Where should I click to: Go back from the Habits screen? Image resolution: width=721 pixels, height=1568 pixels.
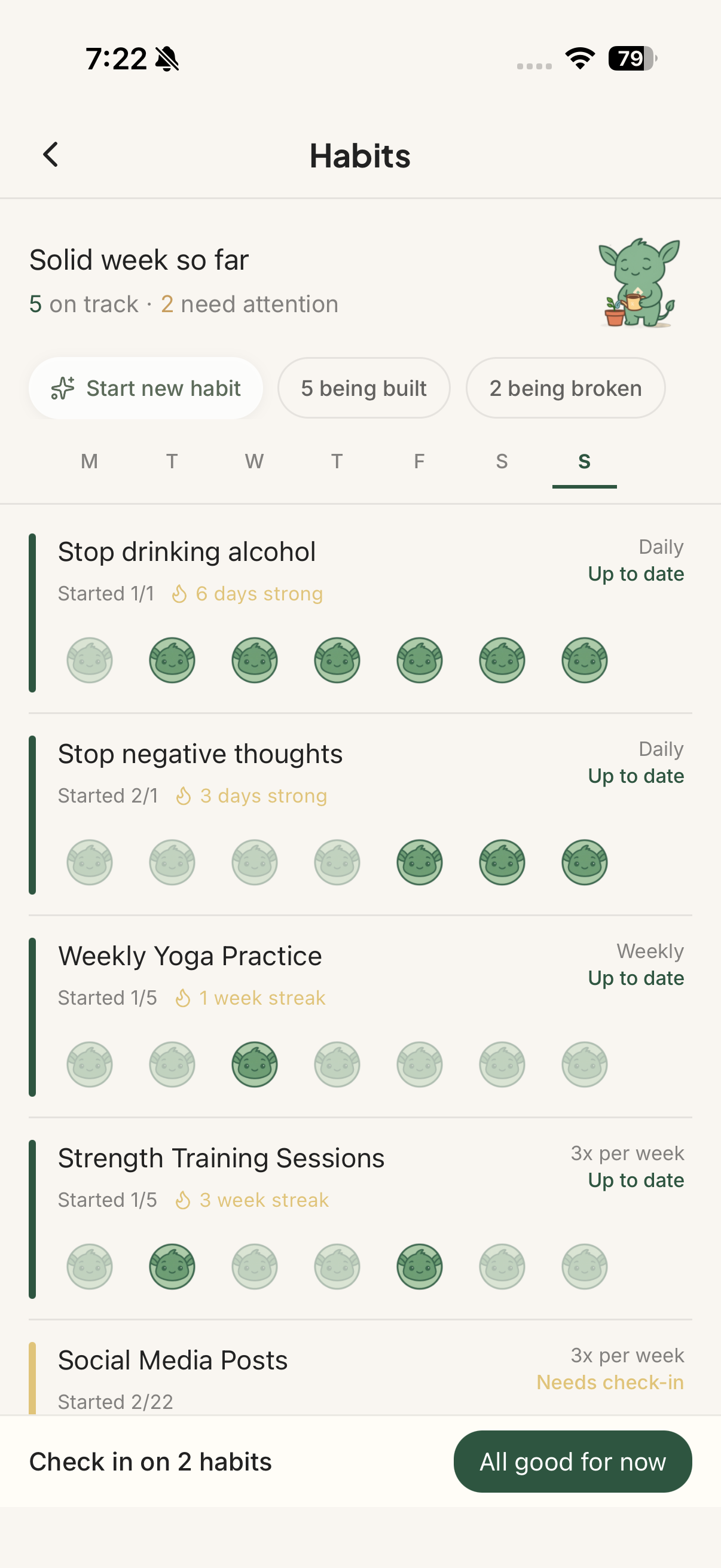point(51,155)
